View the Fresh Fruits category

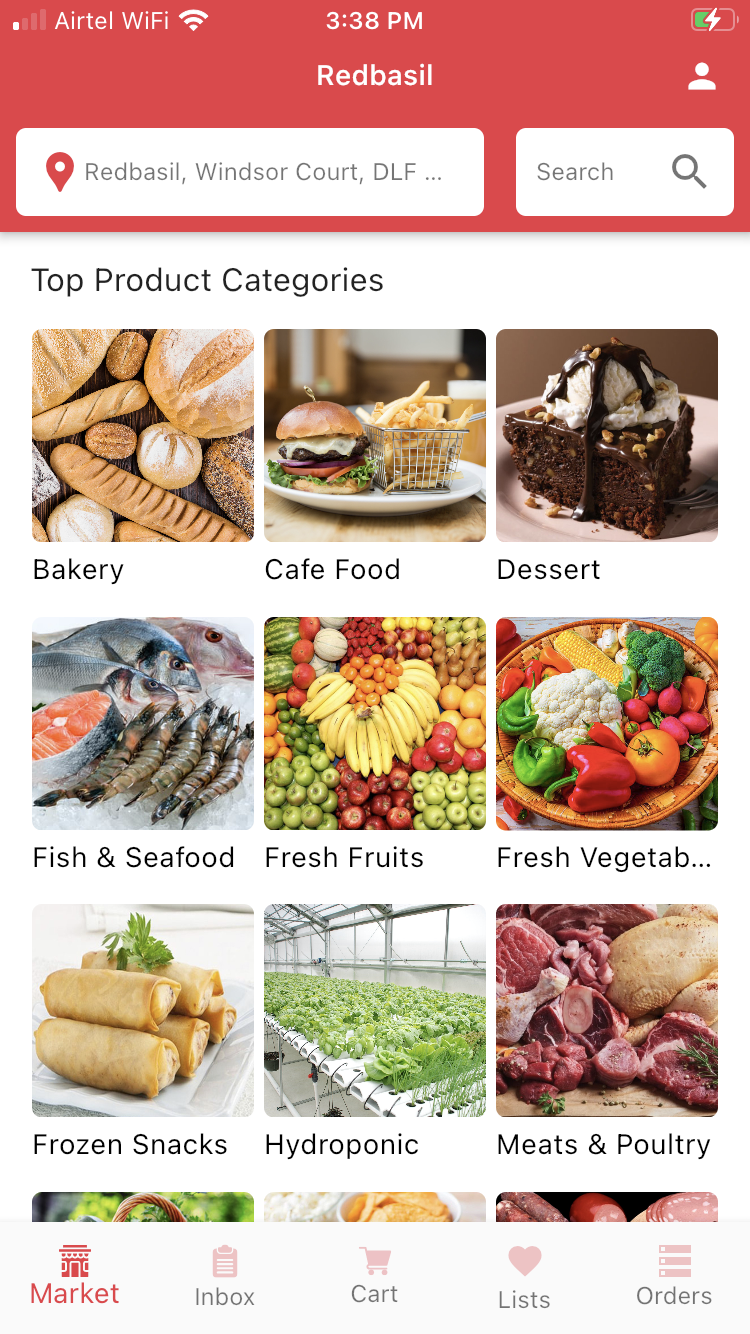coord(375,745)
